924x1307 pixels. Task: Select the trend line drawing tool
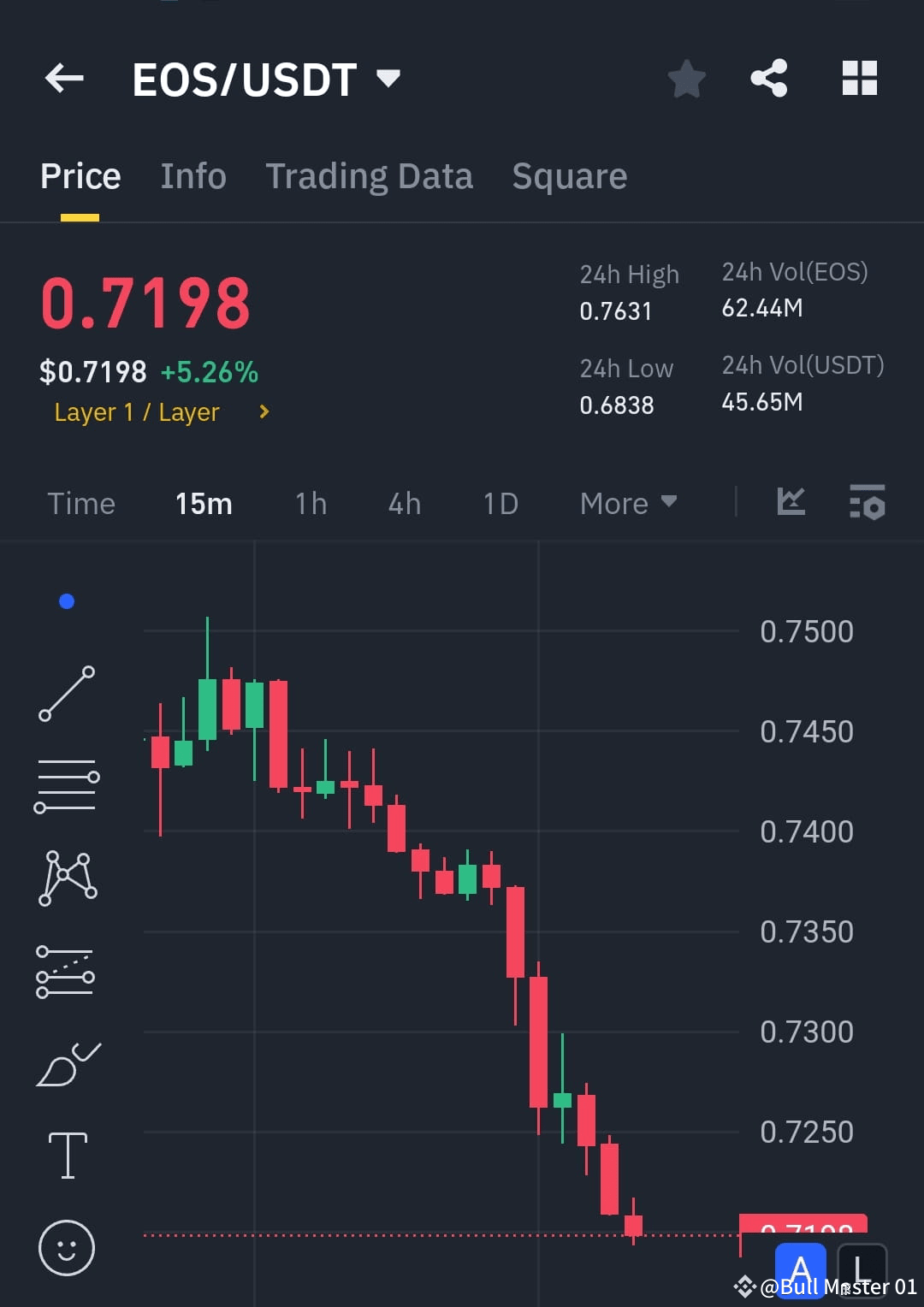tap(67, 691)
